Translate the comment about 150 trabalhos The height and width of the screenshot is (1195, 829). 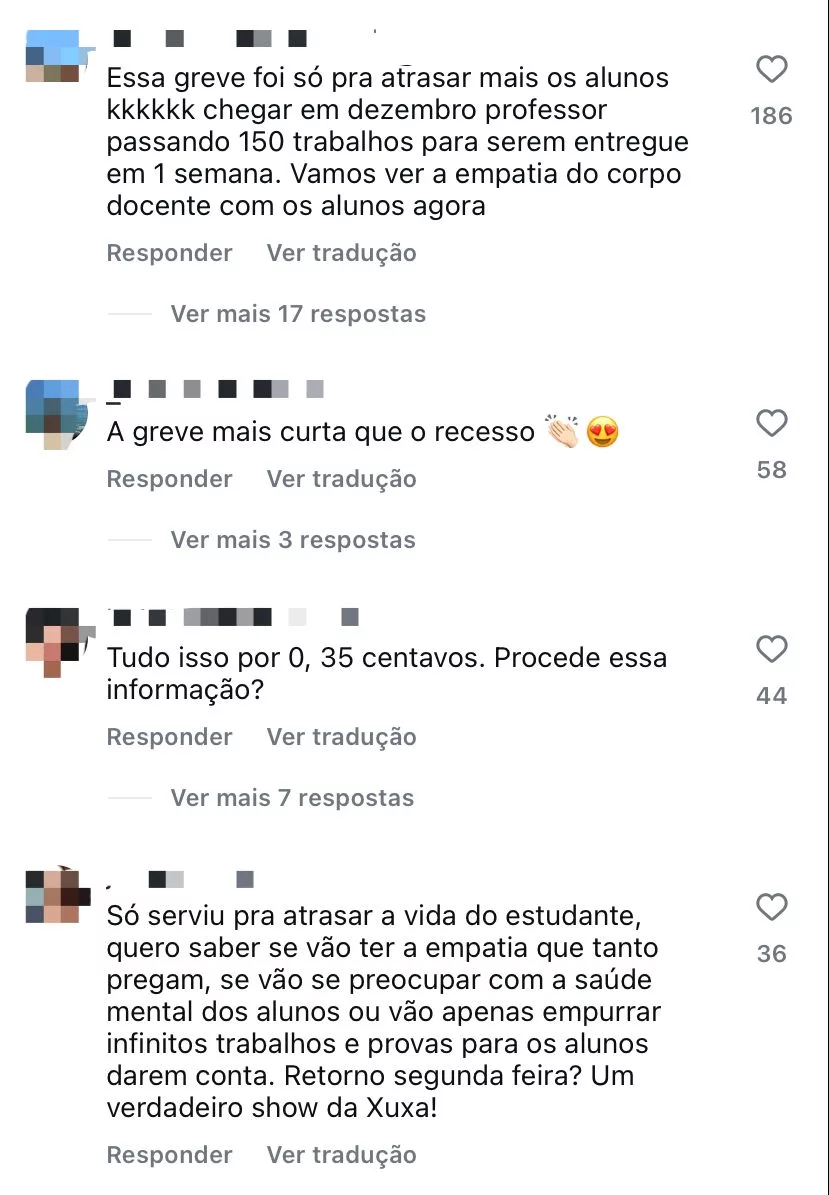tap(341, 253)
